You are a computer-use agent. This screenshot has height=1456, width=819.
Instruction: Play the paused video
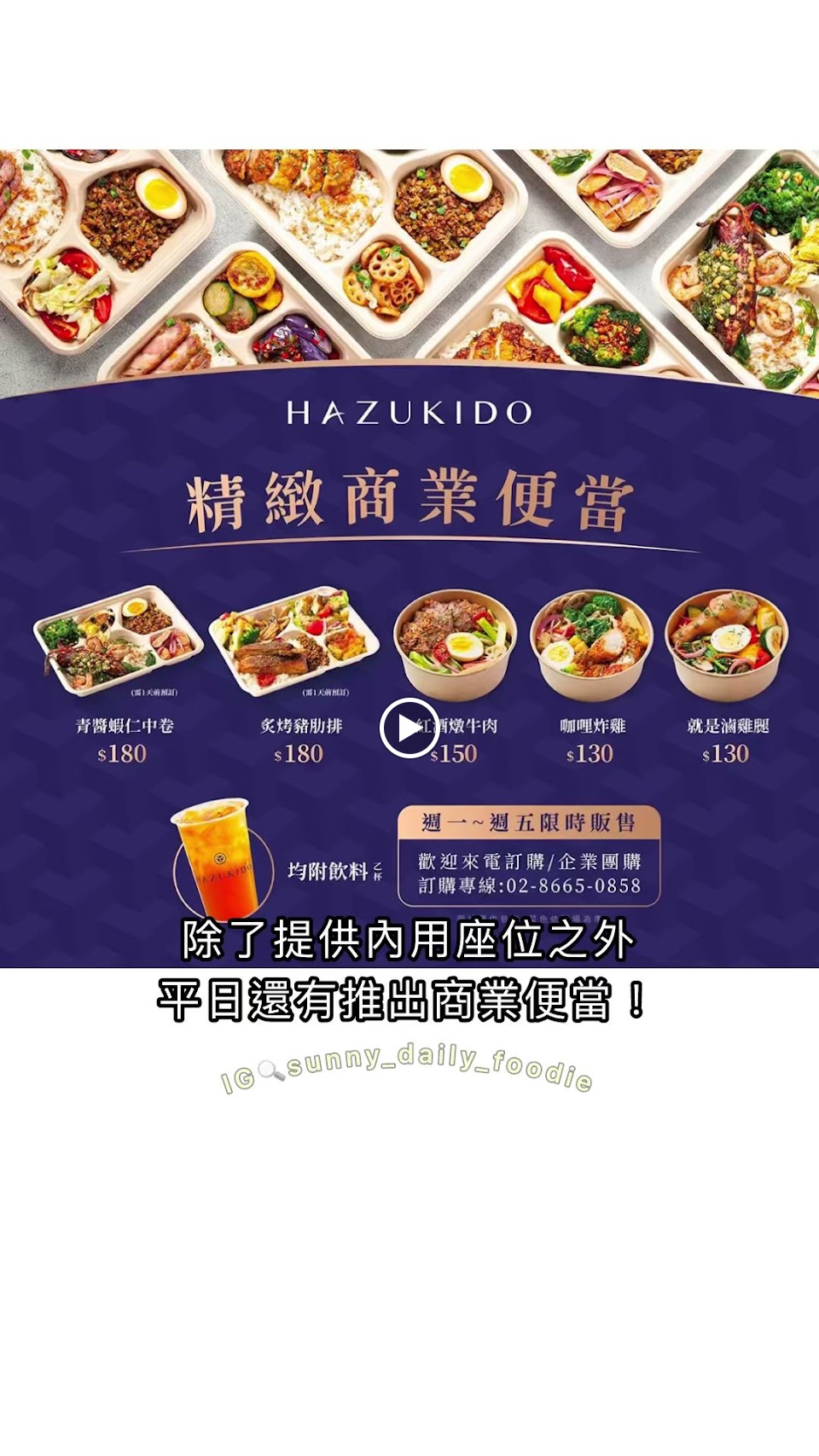click(x=409, y=728)
